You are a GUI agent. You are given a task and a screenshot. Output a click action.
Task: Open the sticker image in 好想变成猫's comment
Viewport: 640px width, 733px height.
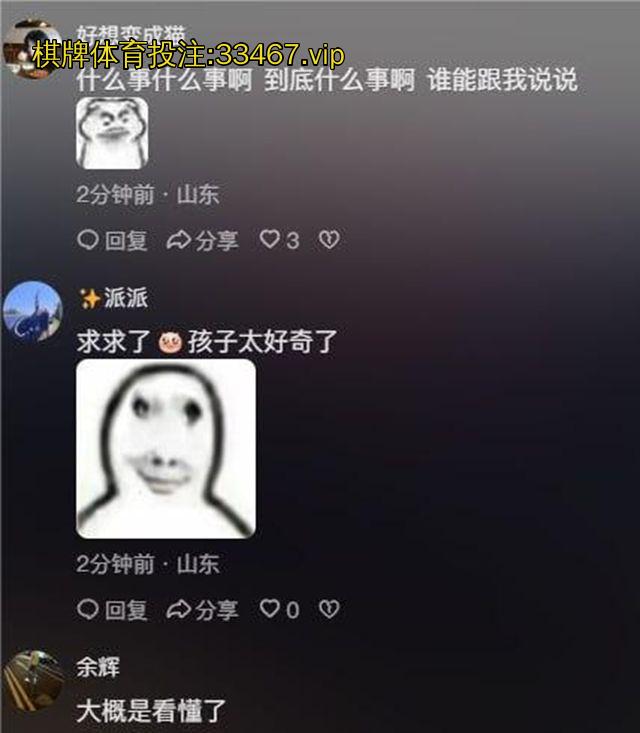tap(112, 132)
